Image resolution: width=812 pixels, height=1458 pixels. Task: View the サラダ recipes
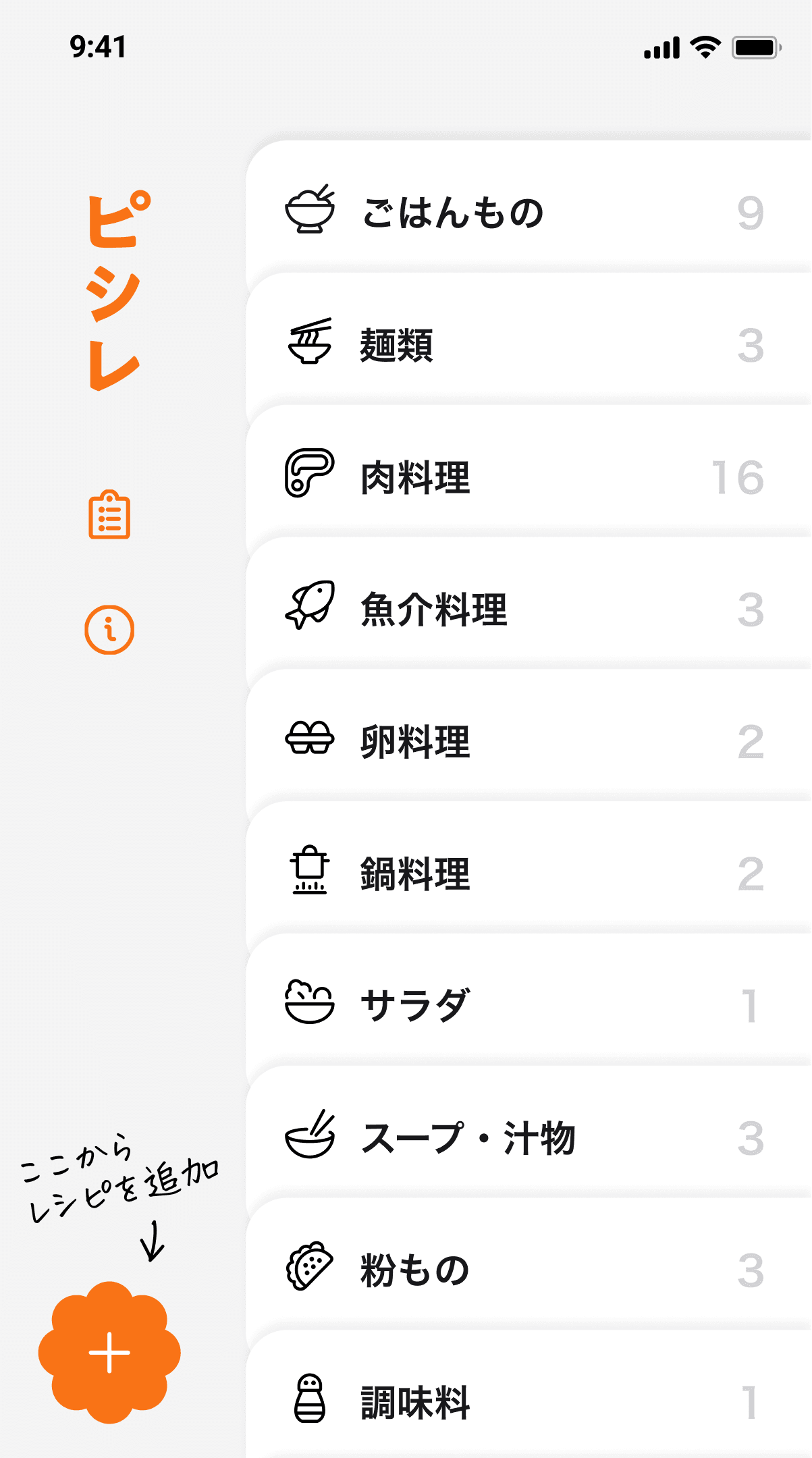click(x=526, y=1005)
